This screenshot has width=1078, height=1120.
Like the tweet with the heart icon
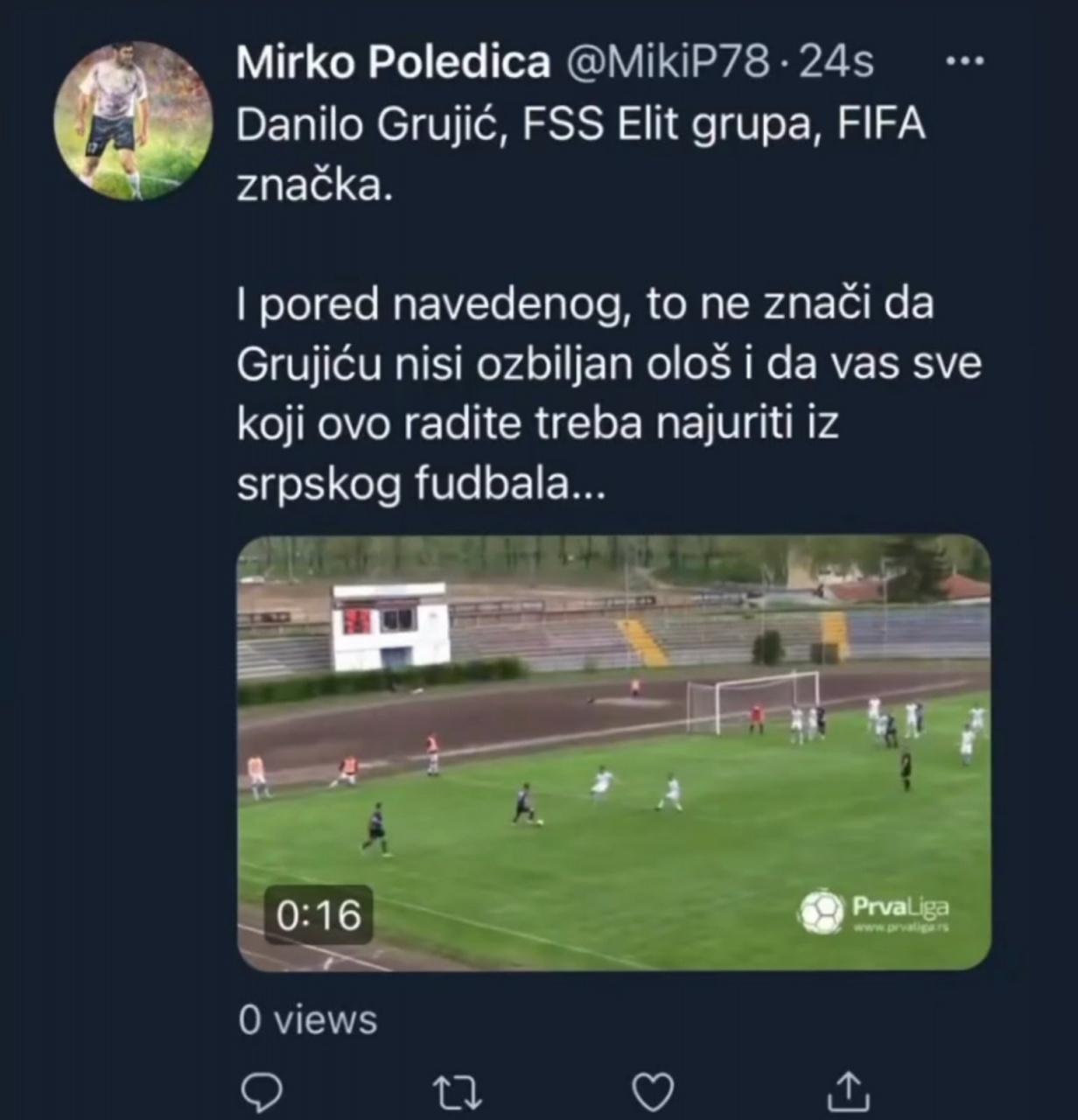point(653,1091)
